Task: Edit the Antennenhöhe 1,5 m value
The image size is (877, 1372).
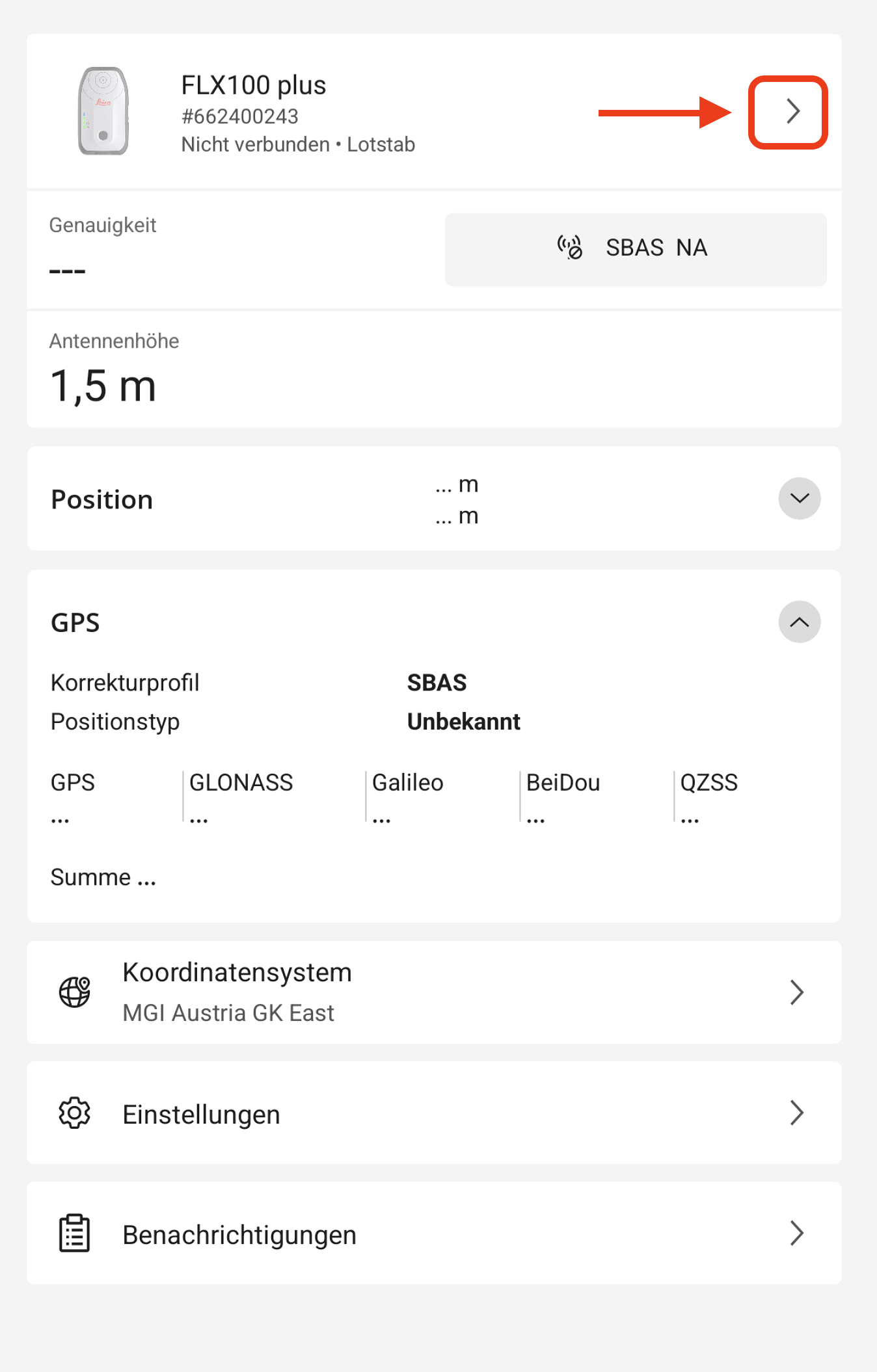Action: [x=104, y=385]
